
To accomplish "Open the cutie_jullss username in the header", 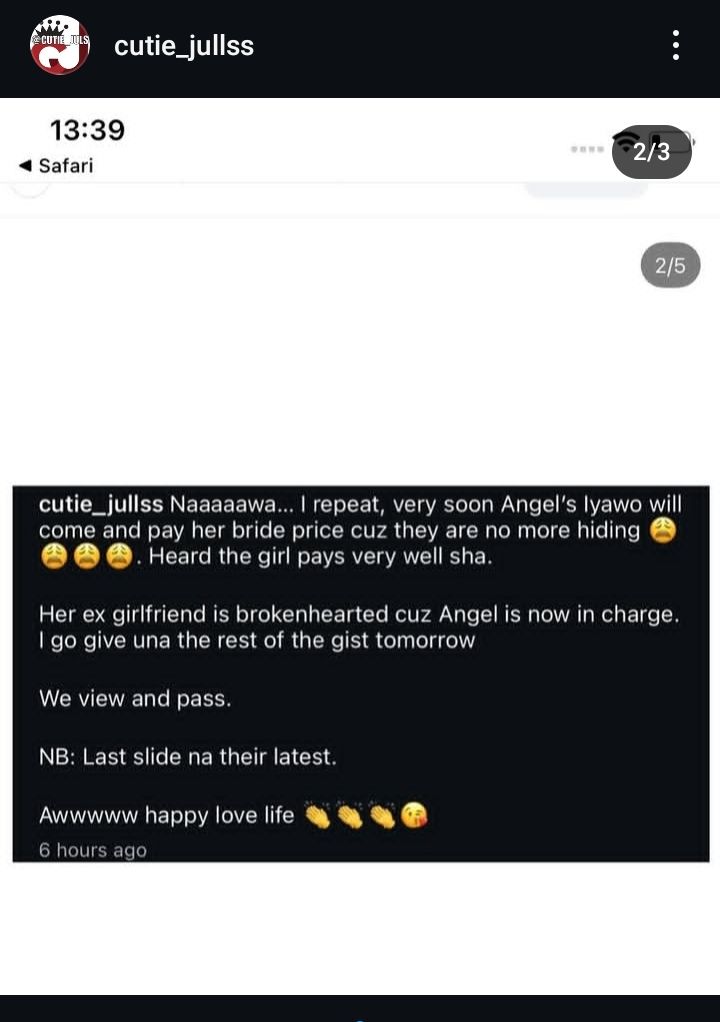I will (x=184, y=46).
